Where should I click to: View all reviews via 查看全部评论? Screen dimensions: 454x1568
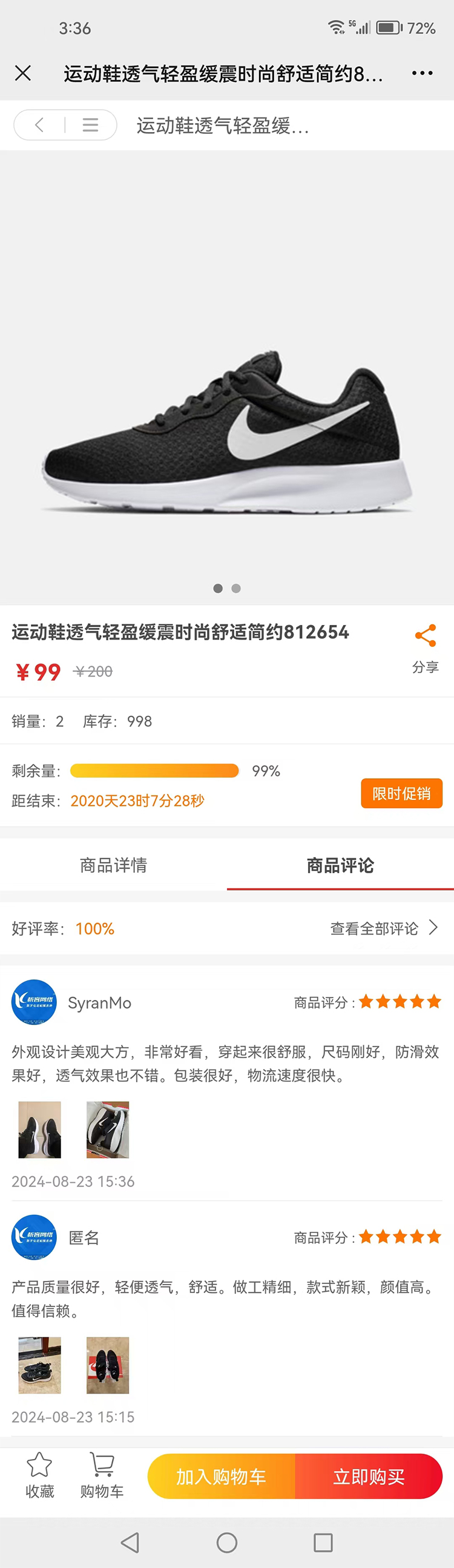(x=383, y=928)
